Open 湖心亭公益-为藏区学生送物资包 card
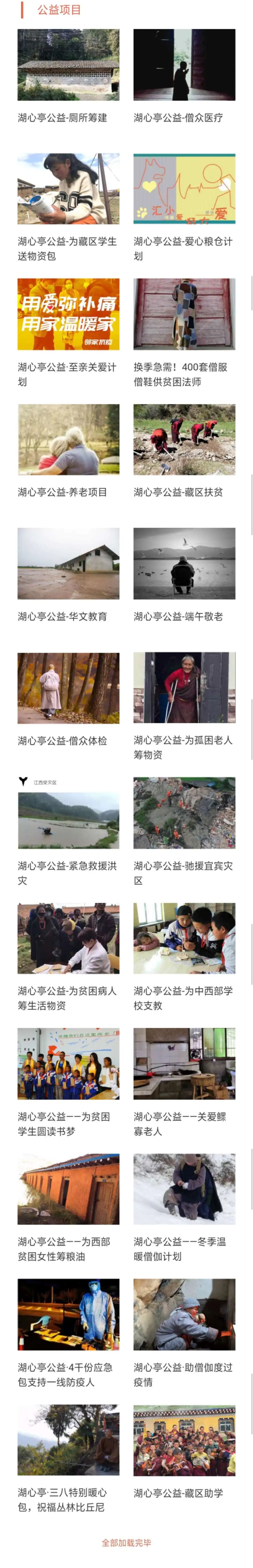 (x=68, y=189)
